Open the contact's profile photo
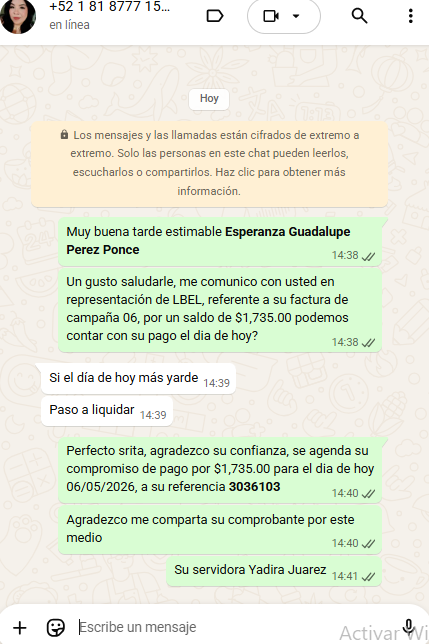This screenshot has width=429, height=644. (18, 16)
